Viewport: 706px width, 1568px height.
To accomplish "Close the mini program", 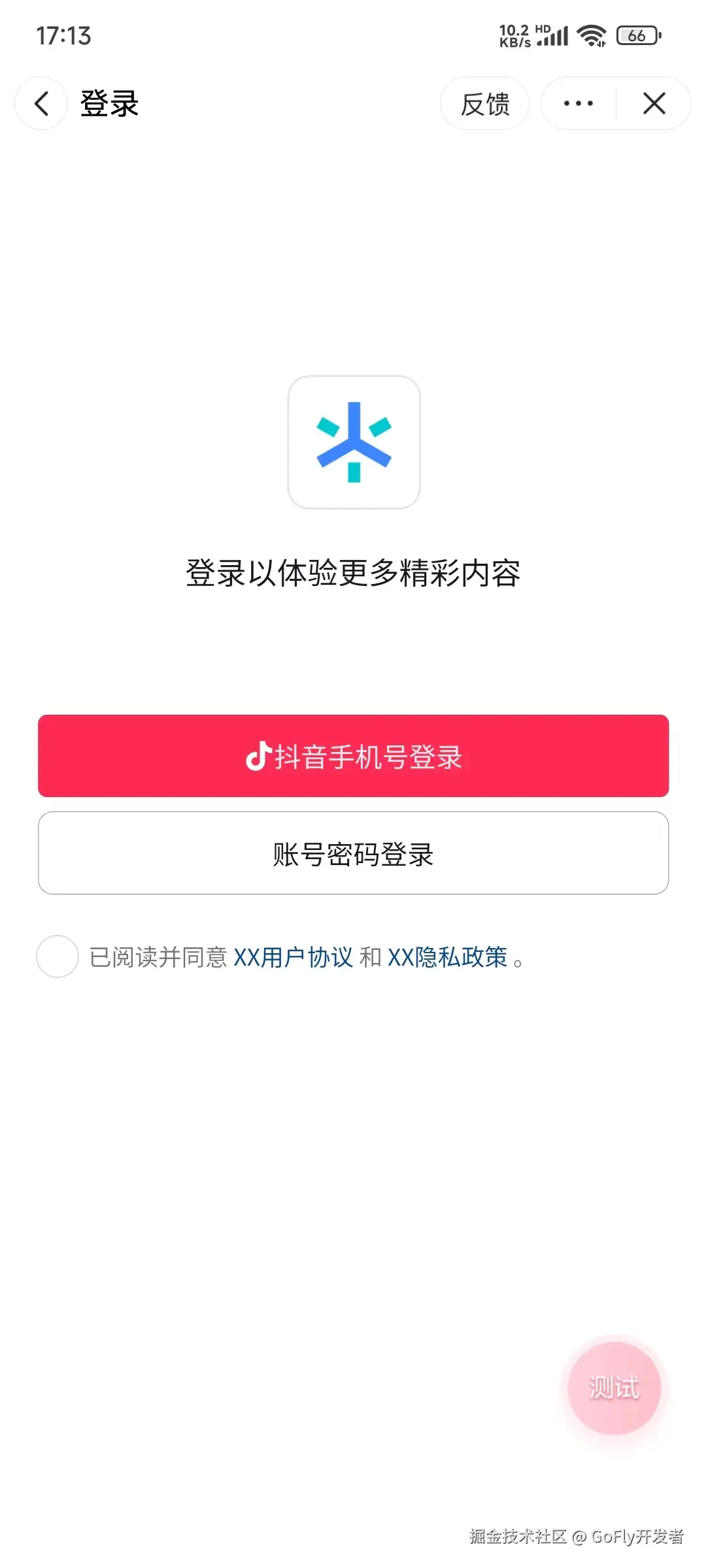I will point(654,103).
